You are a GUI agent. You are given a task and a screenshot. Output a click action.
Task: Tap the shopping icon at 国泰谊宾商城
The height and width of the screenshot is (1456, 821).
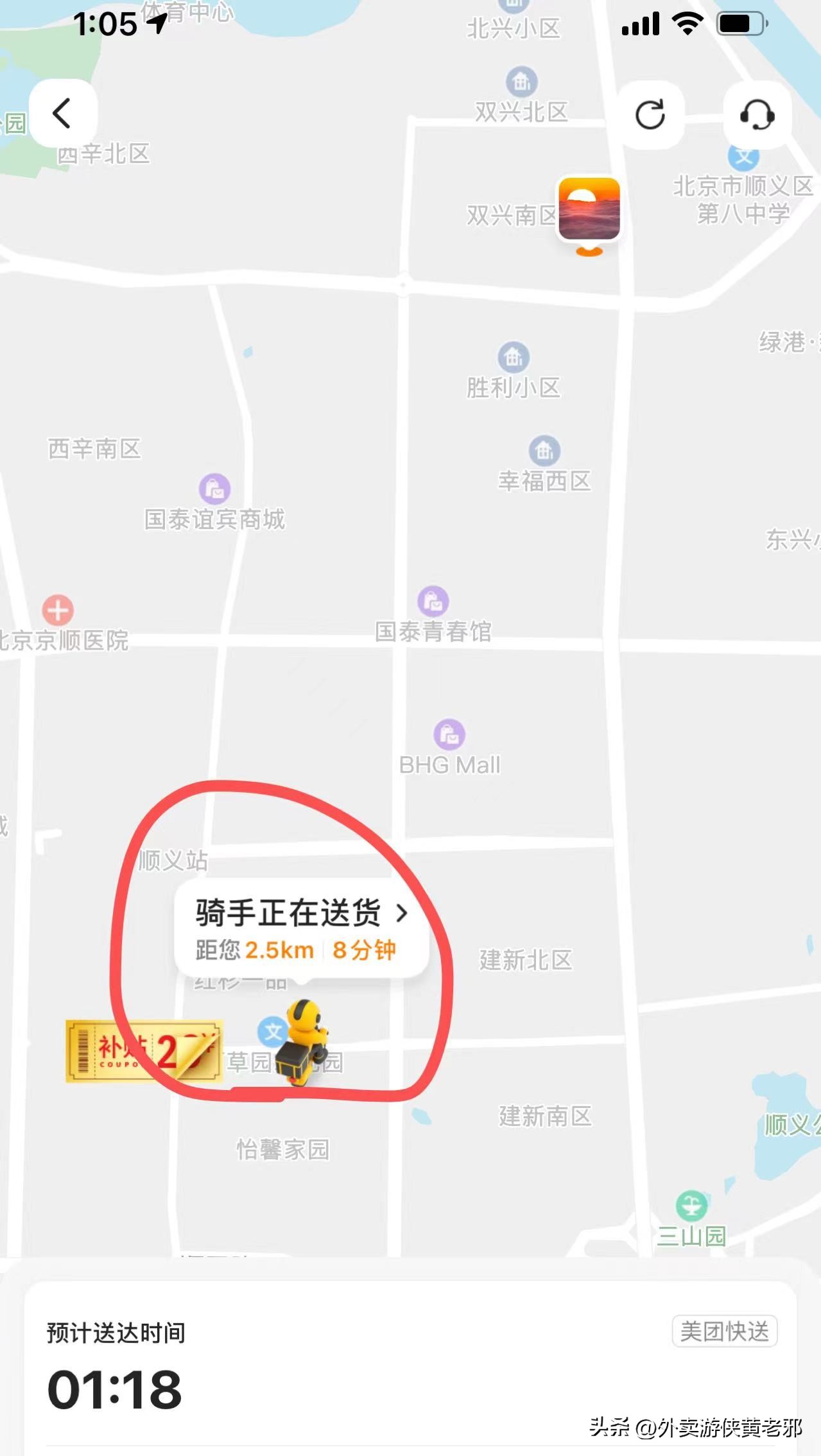pos(214,489)
